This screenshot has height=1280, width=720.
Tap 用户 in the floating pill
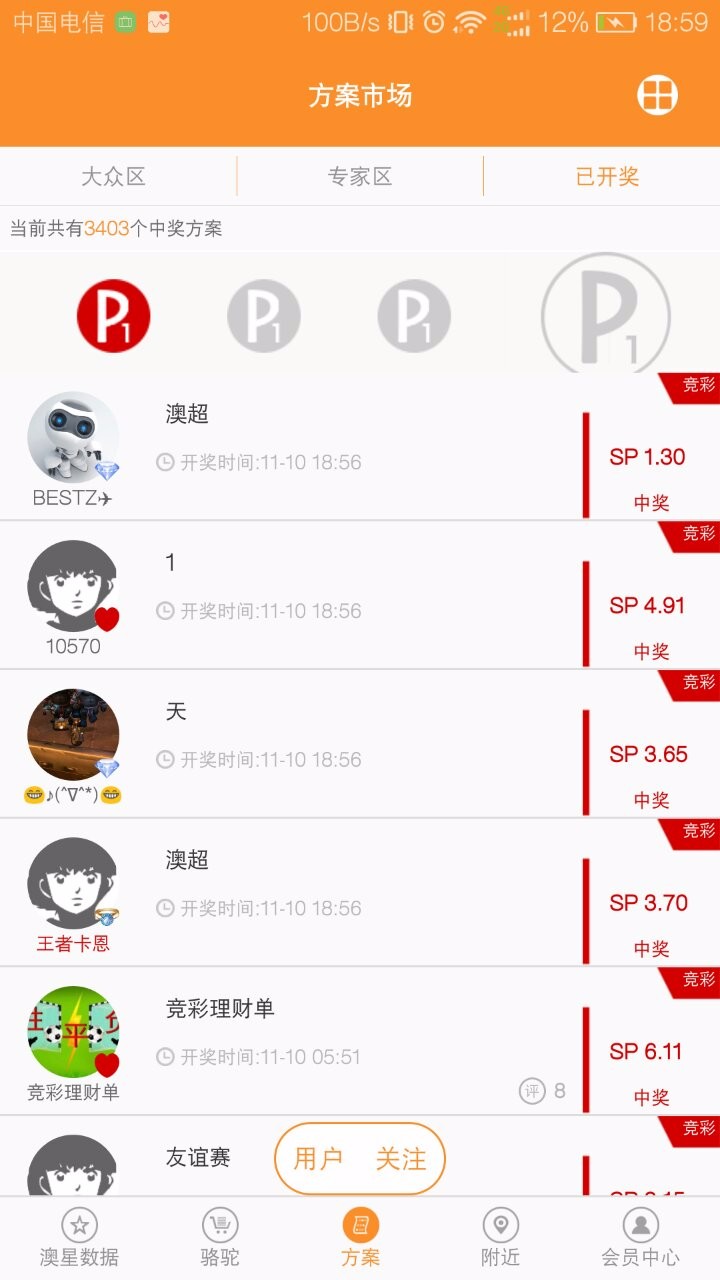318,1159
